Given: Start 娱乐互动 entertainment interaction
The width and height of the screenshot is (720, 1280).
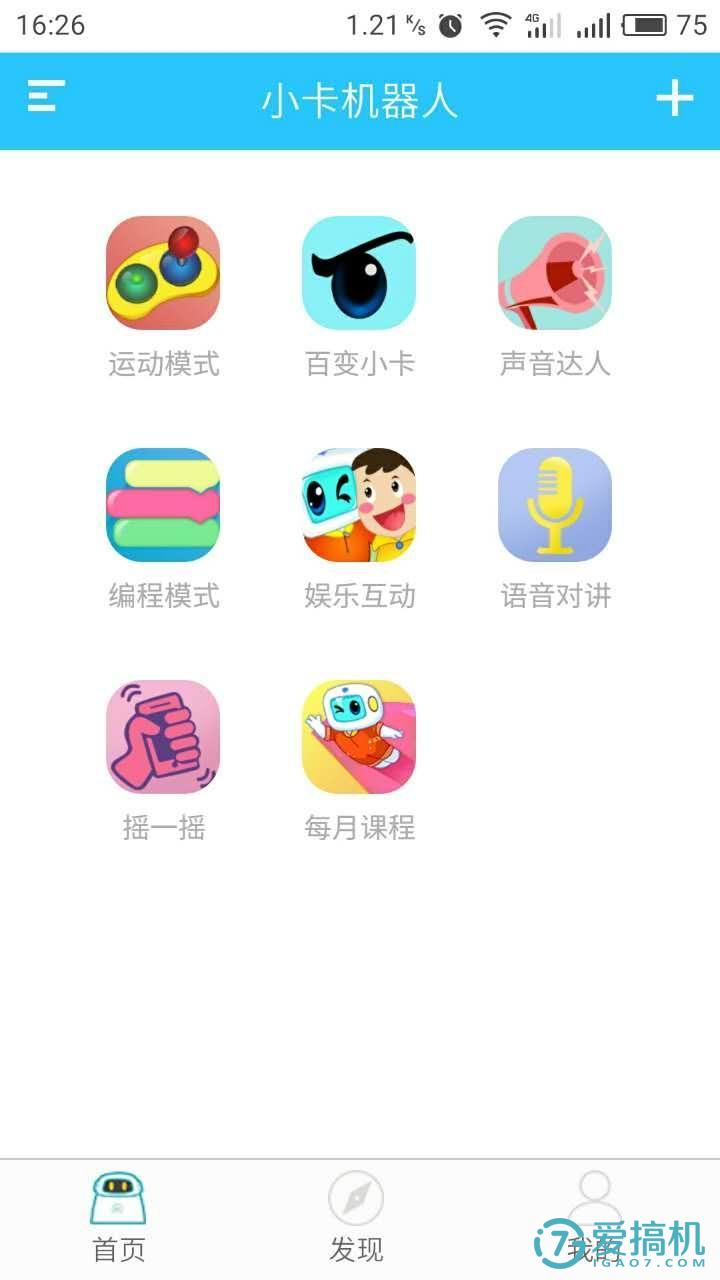Looking at the screenshot, I should [x=360, y=505].
